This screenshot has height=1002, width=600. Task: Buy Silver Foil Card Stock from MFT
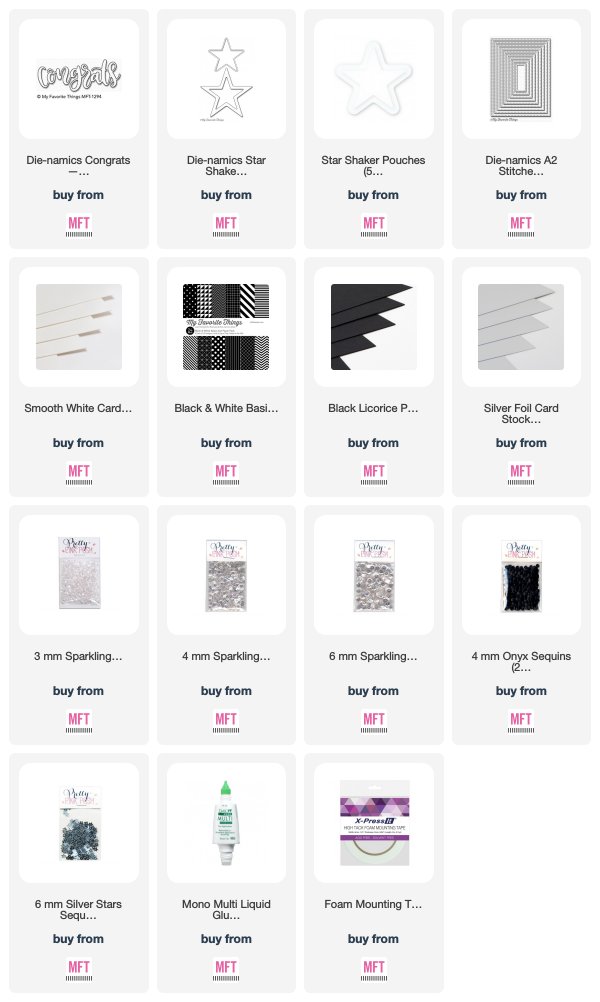(521, 472)
